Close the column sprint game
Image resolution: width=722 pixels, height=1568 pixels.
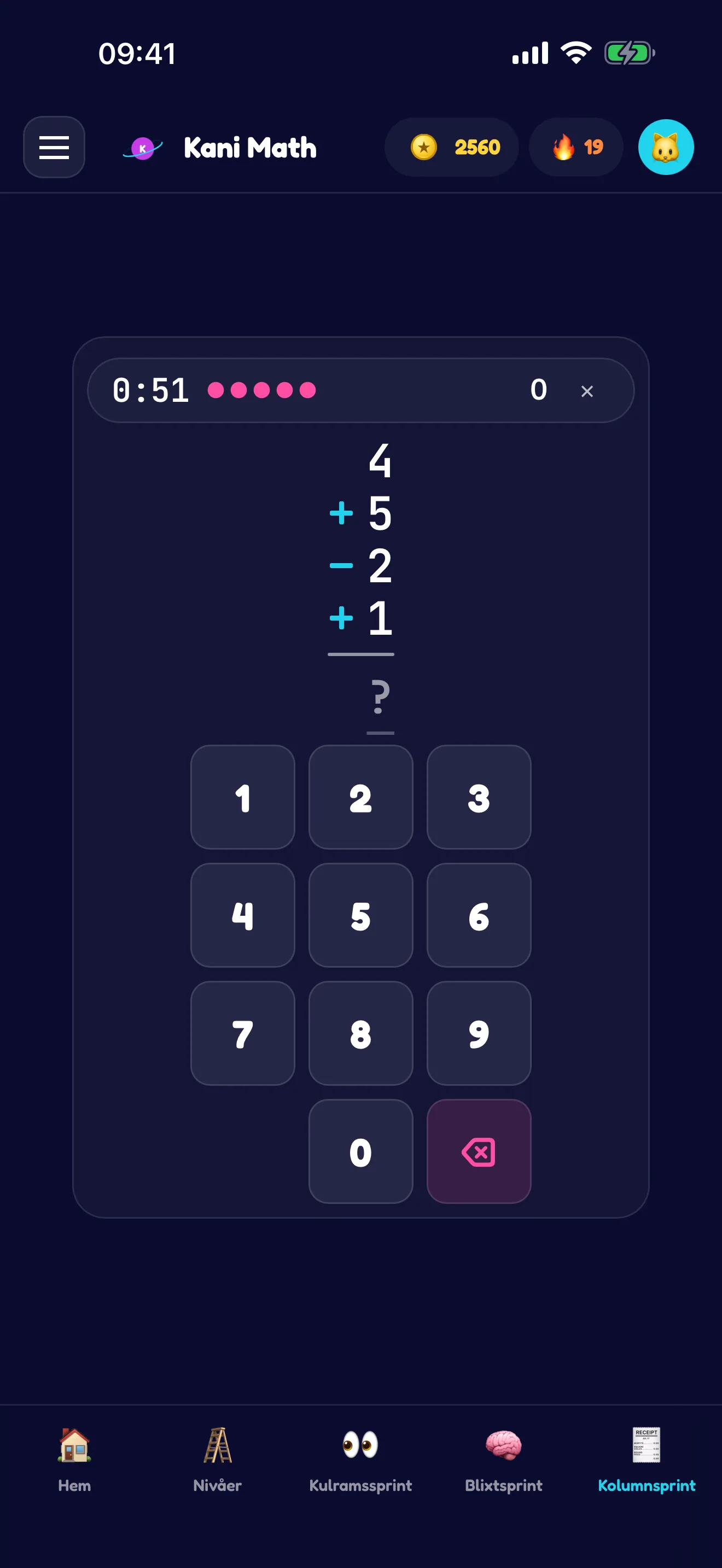click(586, 391)
